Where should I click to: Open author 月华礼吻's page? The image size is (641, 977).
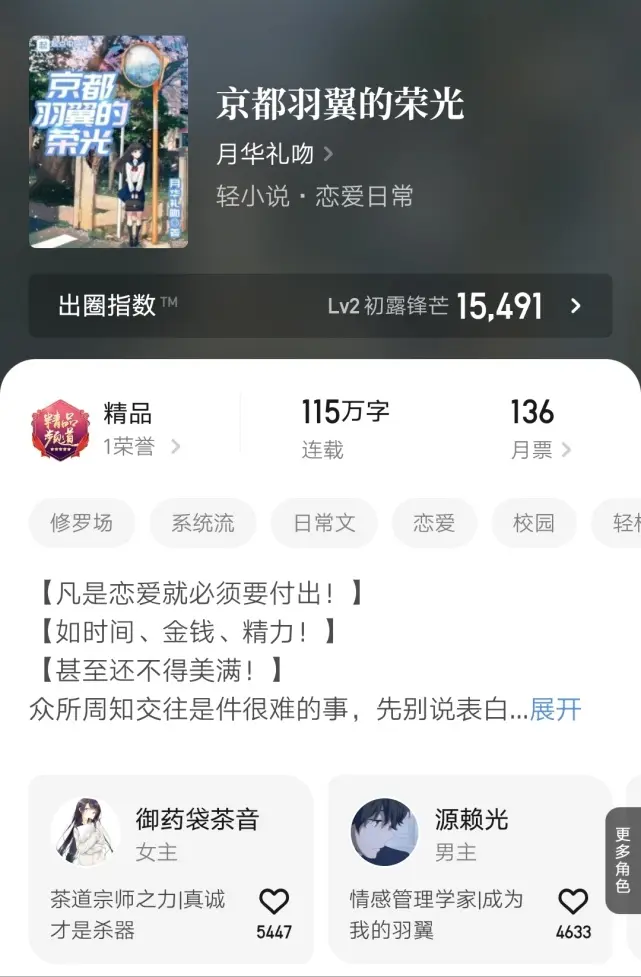[x=274, y=154]
